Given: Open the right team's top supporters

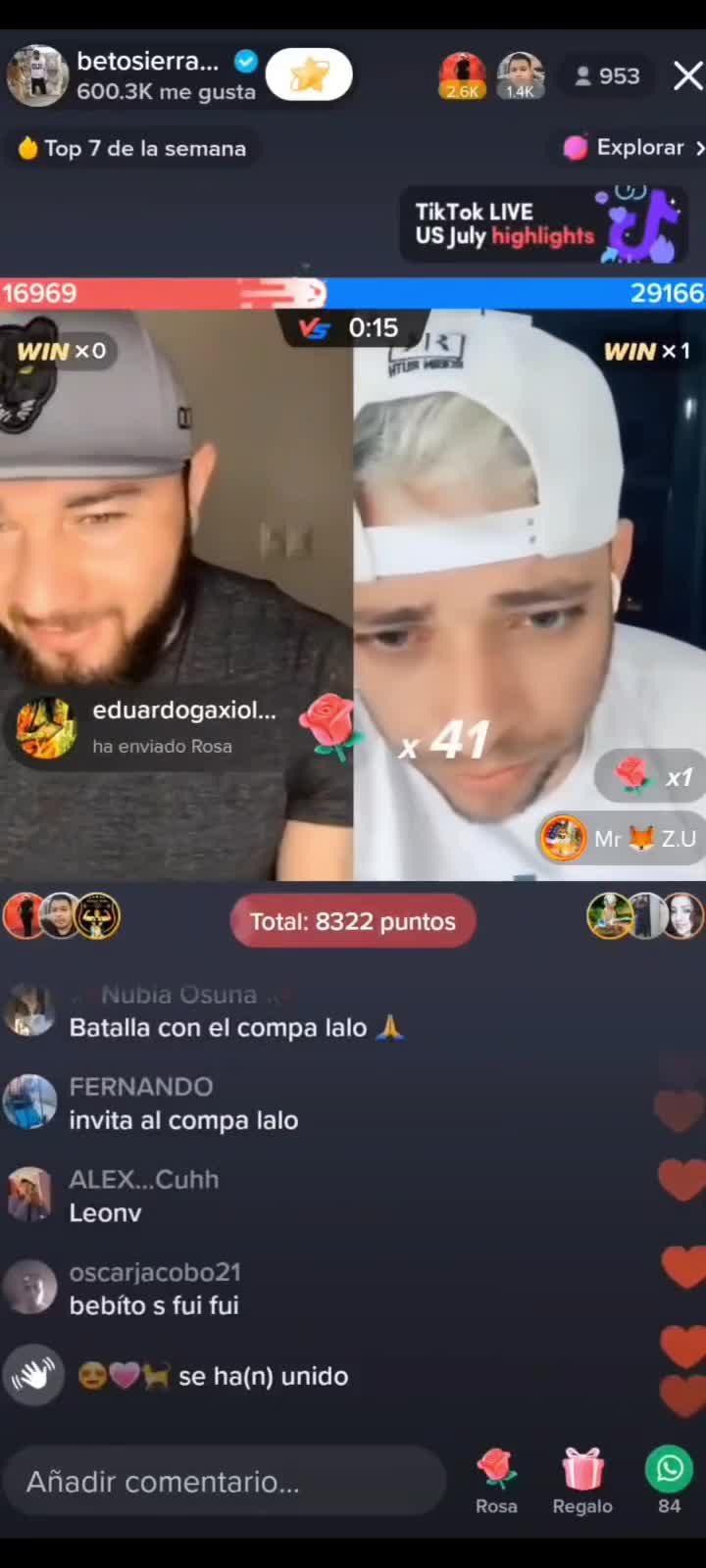Looking at the screenshot, I should tap(645, 917).
